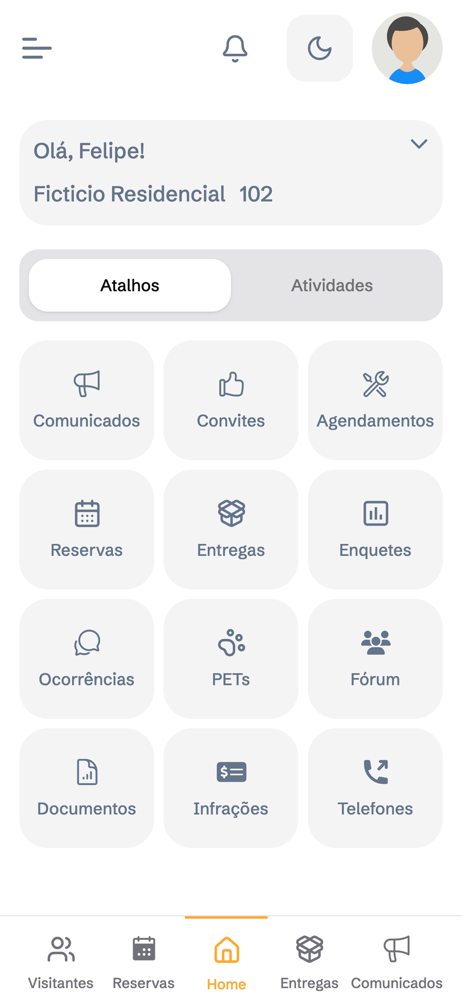This screenshot has height=1000, width=462.
Task: Open the Telefones shortcut
Action: pos(375,788)
